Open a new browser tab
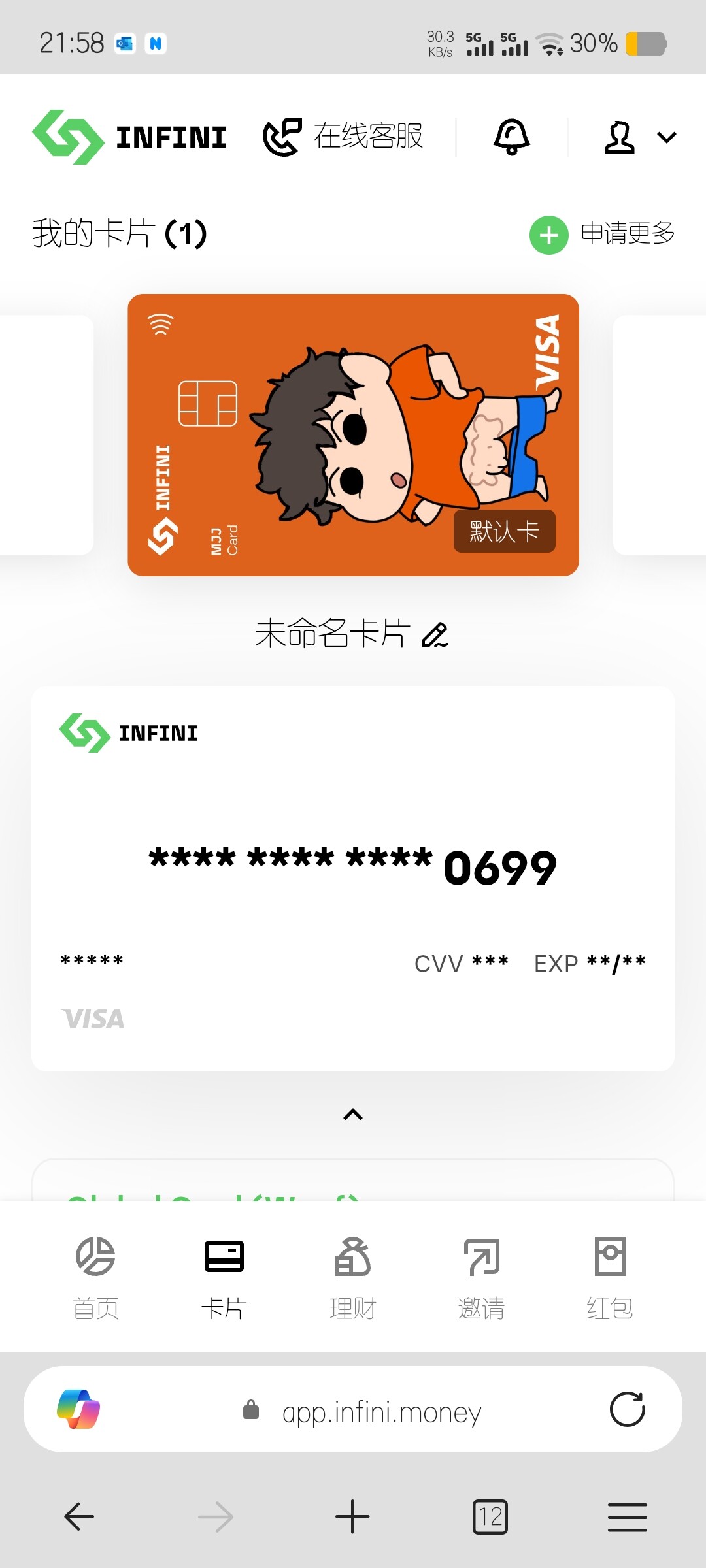706x1568 pixels. tap(352, 1516)
